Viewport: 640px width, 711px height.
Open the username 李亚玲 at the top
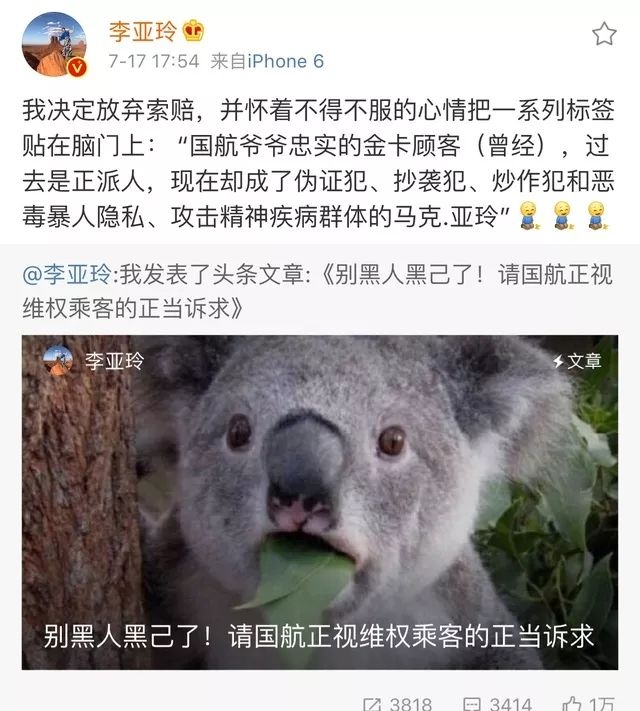[141, 30]
